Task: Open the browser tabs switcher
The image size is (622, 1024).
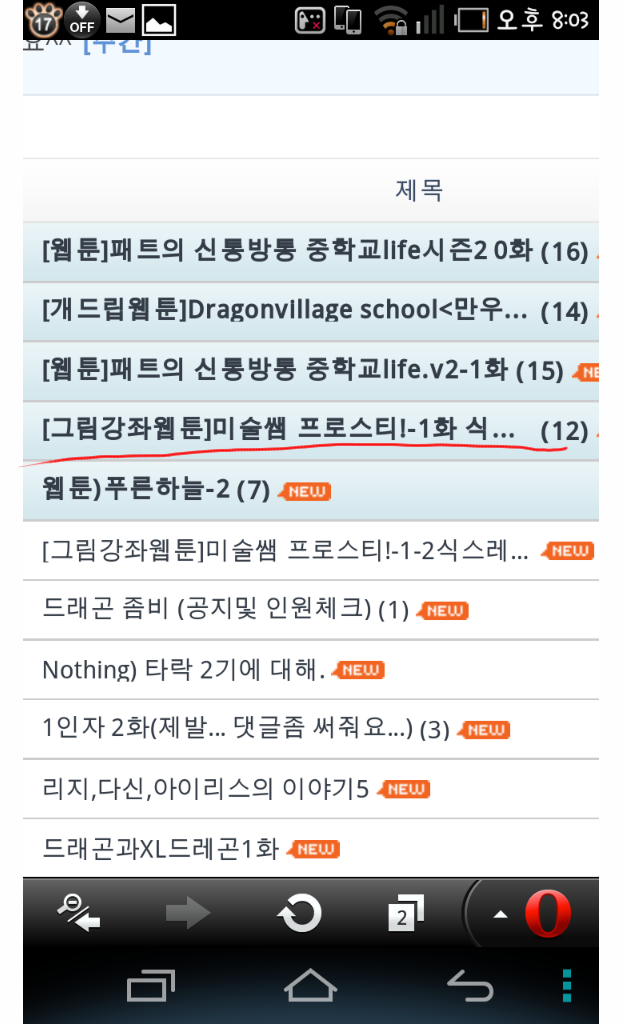Action: point(405,913)
